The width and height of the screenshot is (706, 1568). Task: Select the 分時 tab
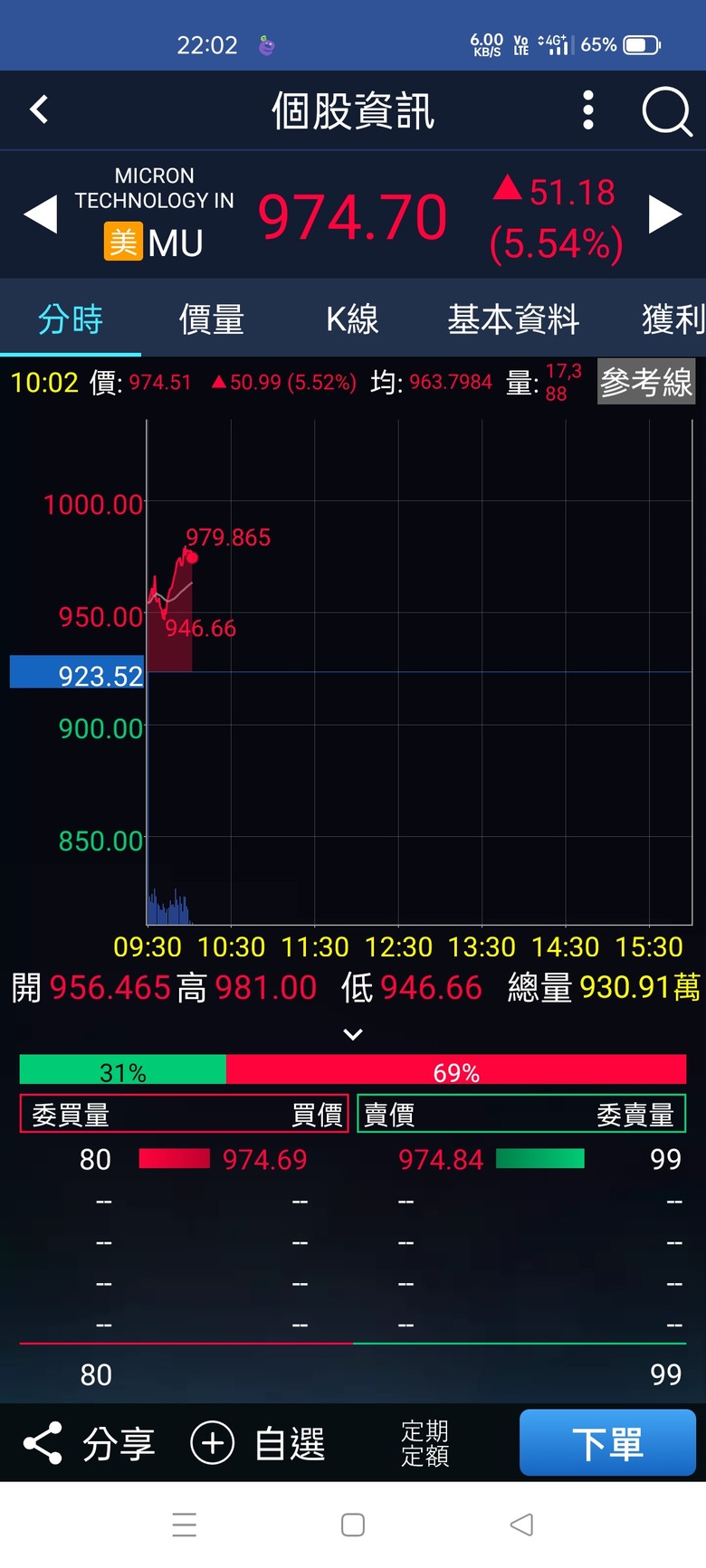coord(71,318)
